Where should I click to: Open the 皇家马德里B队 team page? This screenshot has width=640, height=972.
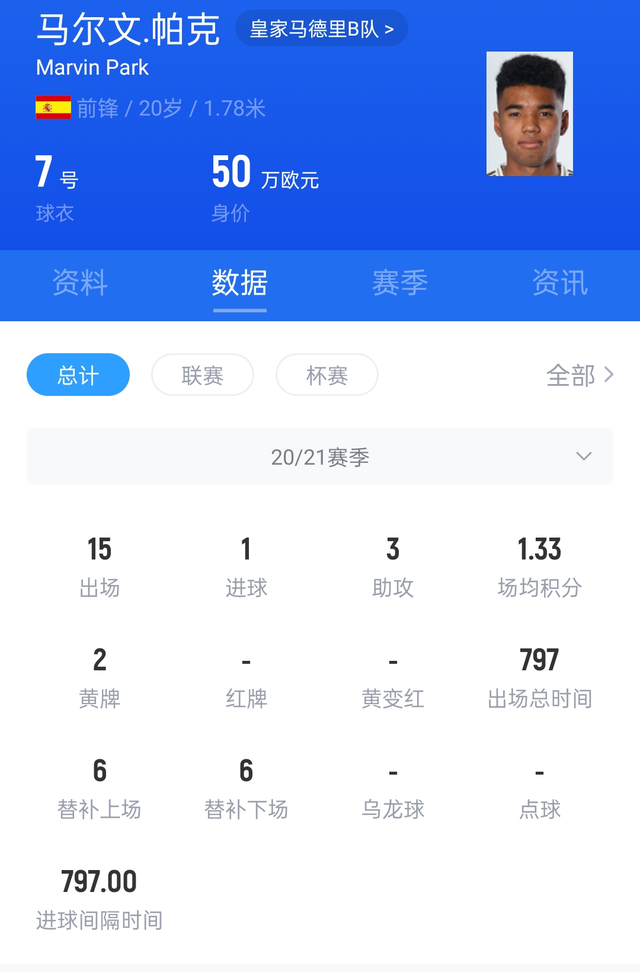(x=321, y=29)
